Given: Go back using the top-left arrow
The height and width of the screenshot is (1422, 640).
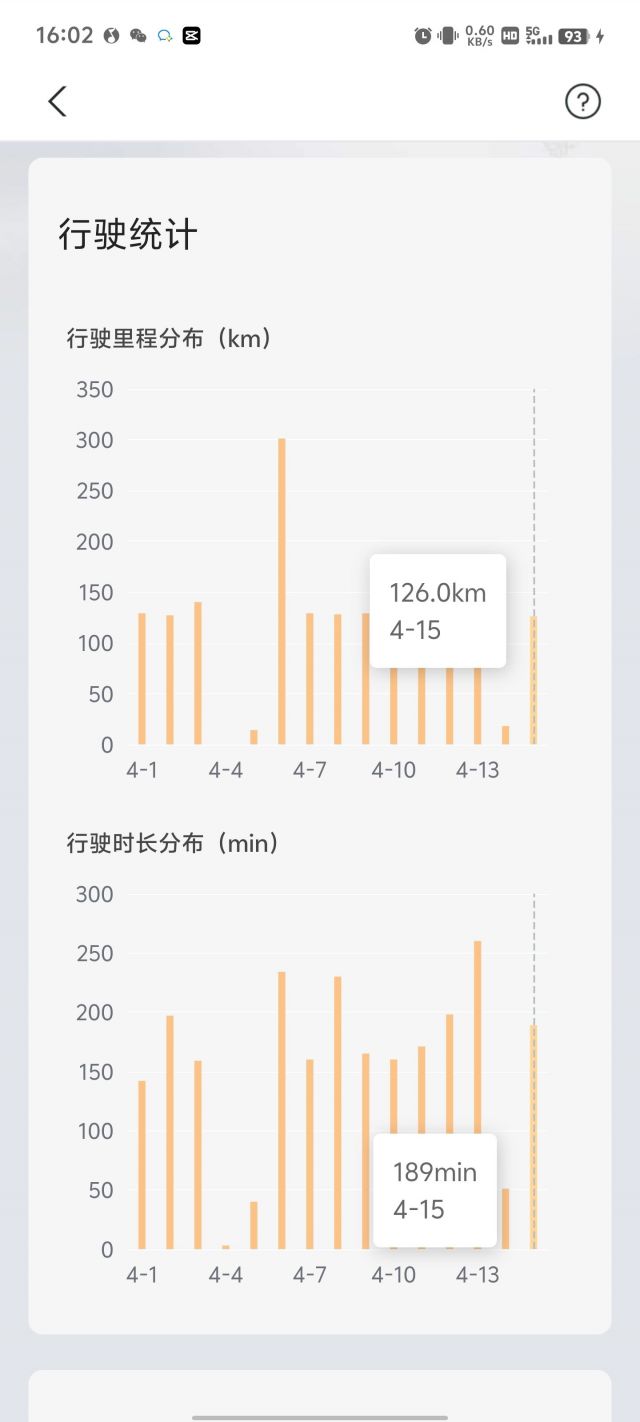Looking at the screenshot, I should point(57,101).
